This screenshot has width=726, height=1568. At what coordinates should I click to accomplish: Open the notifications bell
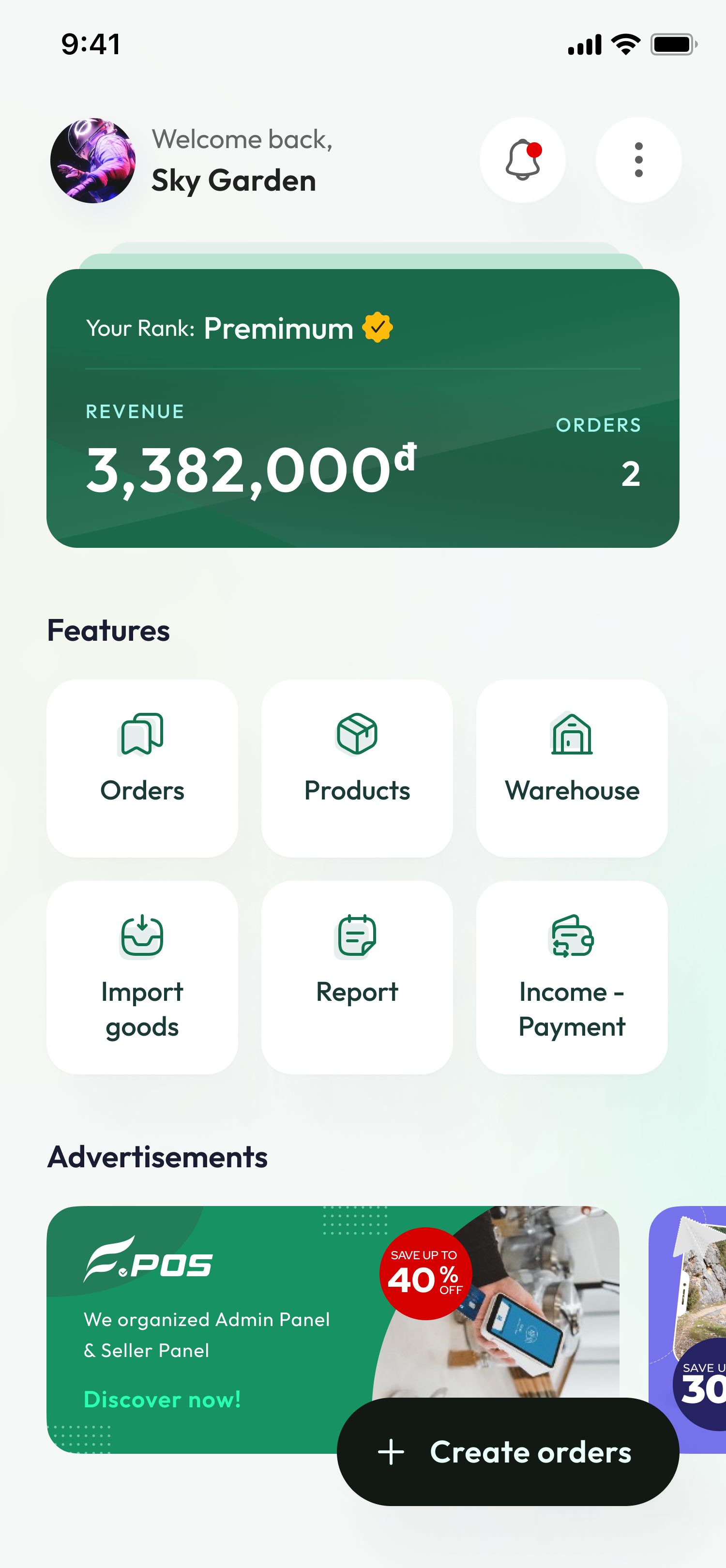(x=522, y=160)
